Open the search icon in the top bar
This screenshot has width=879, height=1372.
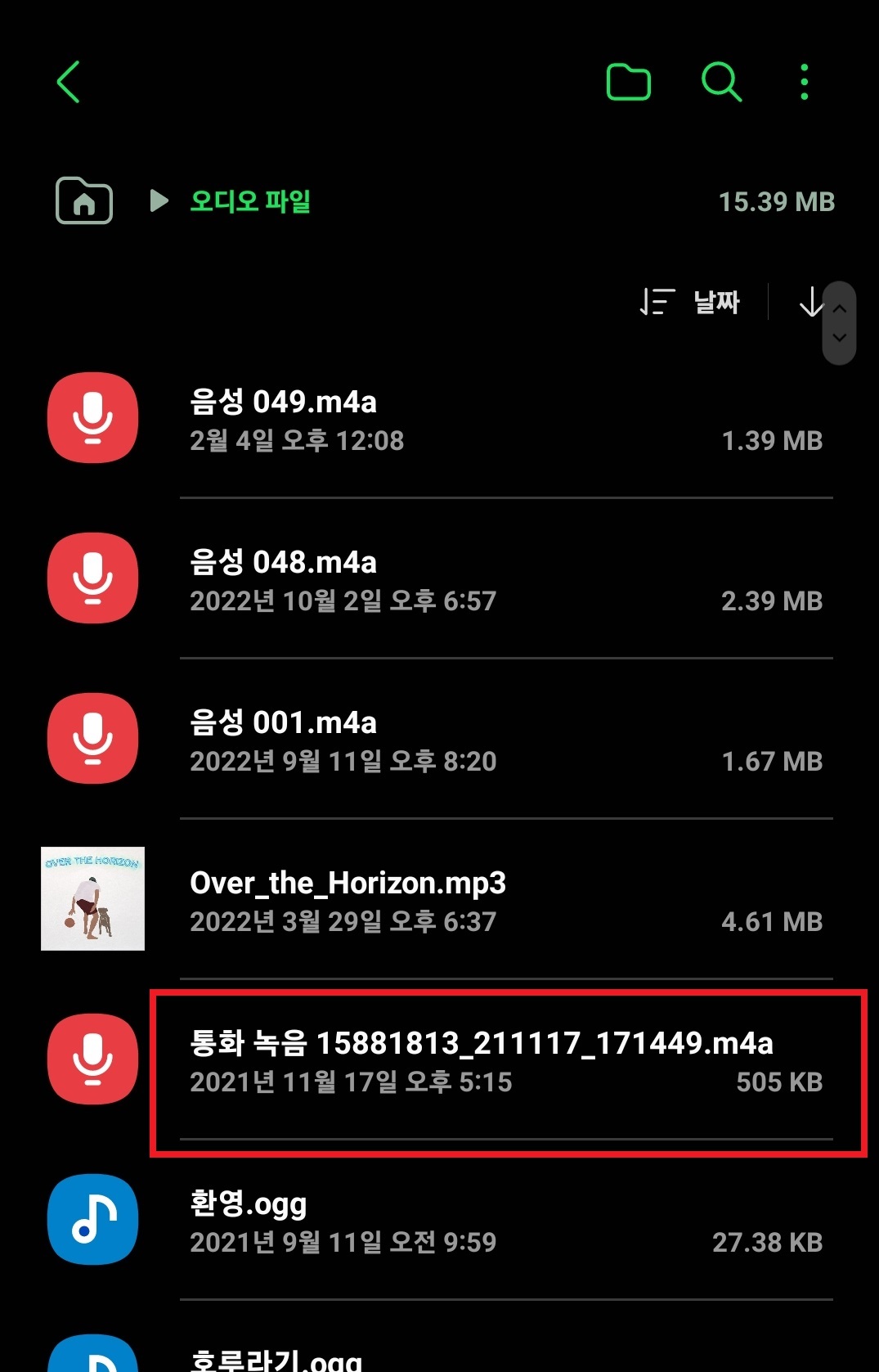(x=720, y=81)
